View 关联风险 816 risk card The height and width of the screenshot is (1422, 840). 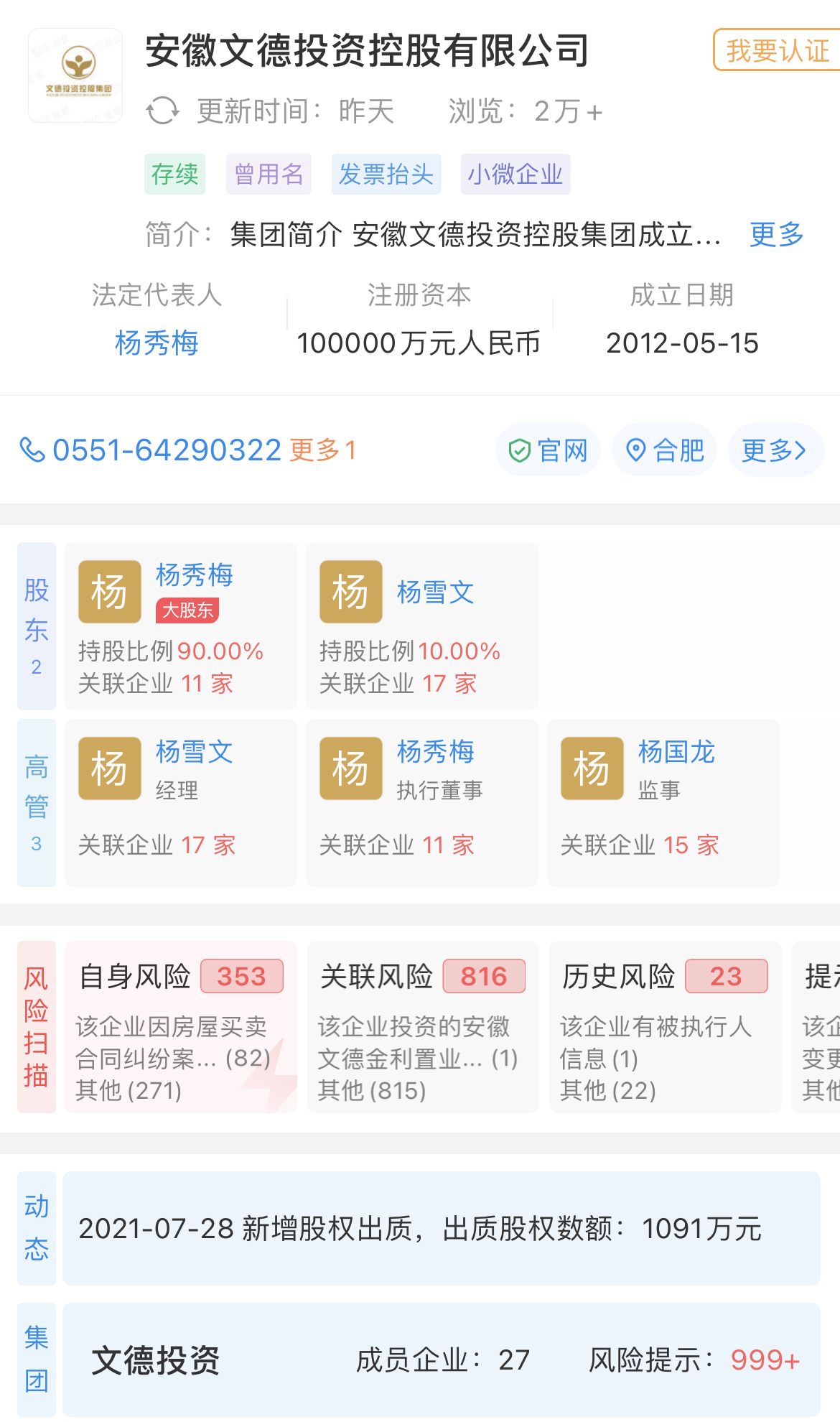(423, 1027)
